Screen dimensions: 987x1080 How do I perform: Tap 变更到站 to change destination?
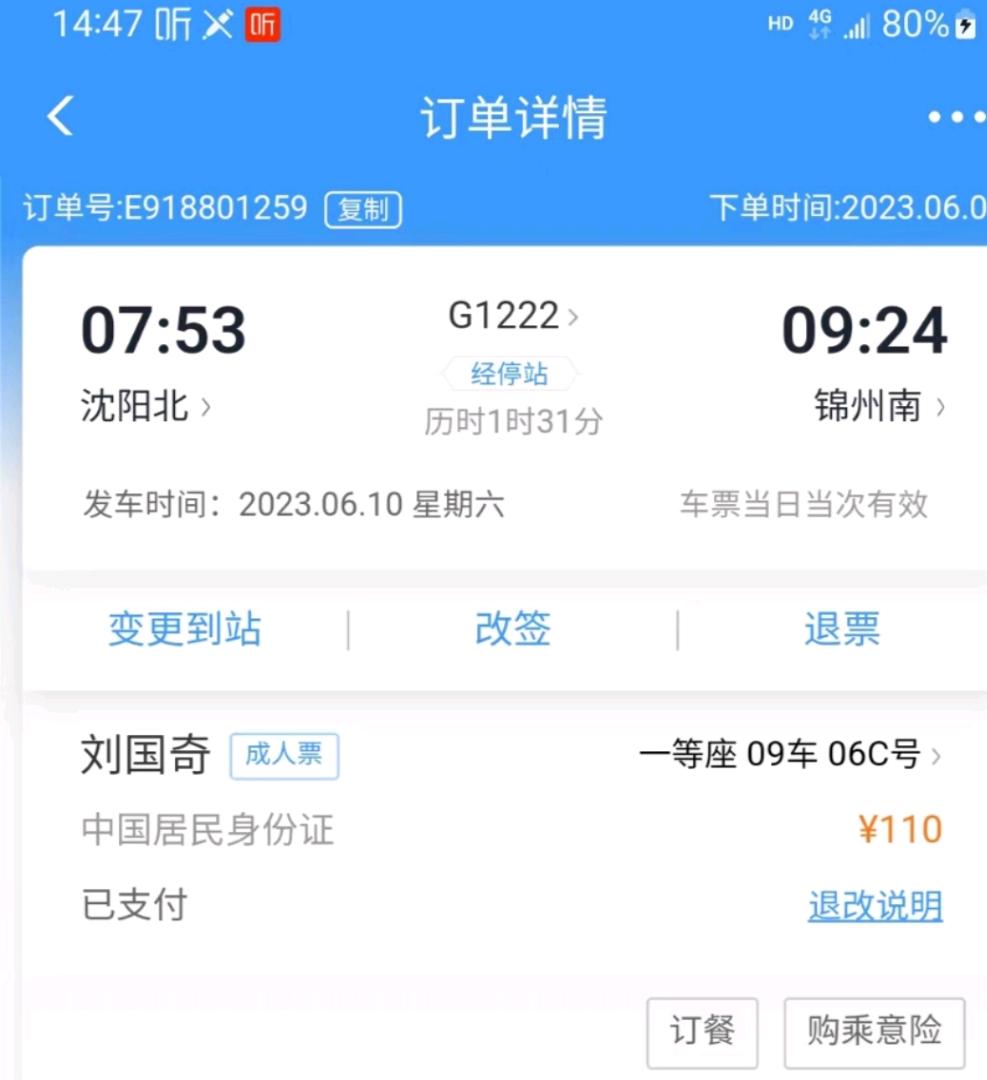[x=185, y=630]
